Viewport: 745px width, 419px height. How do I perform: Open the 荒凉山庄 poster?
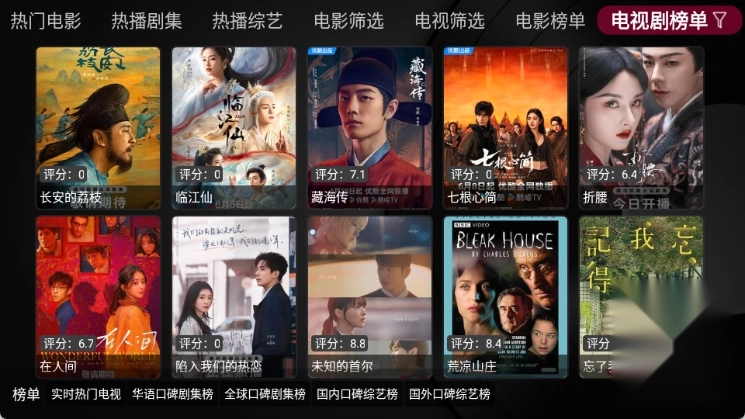click(x=505, y=297)
